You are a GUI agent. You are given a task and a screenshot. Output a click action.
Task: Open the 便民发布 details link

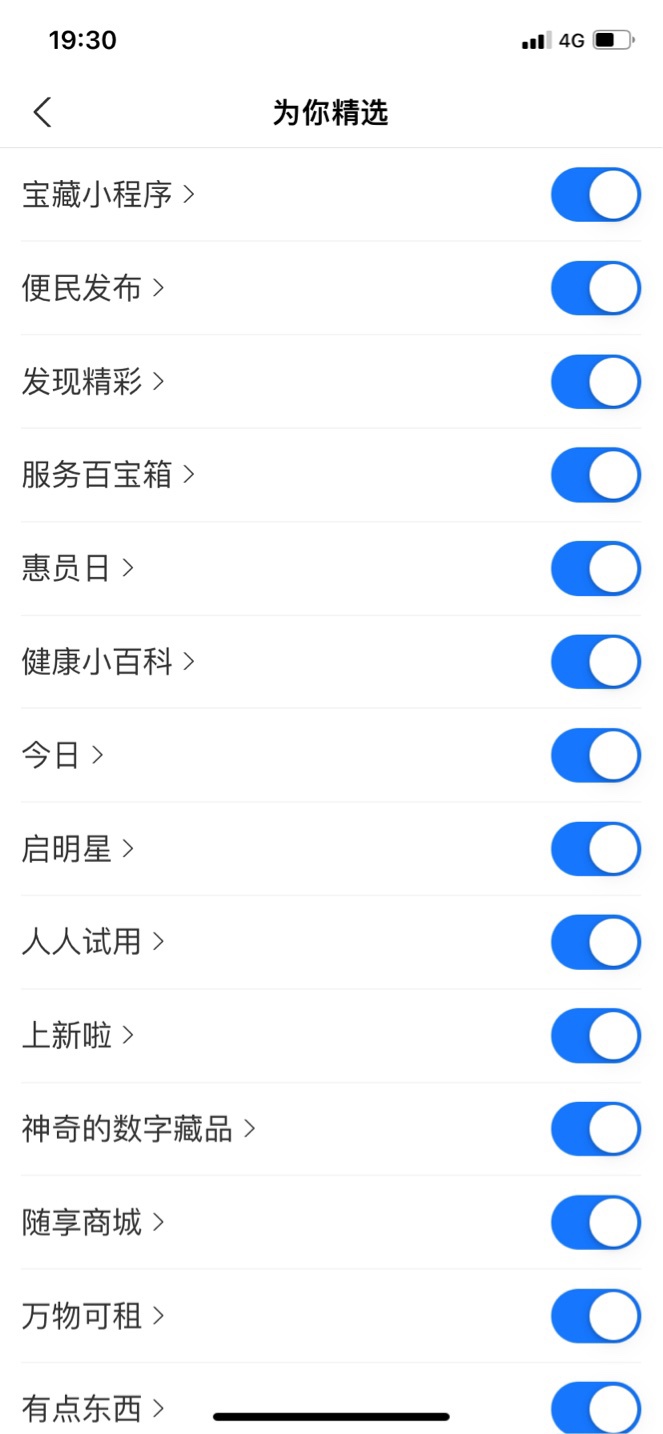pyautogui.click(x=93, y=288)
